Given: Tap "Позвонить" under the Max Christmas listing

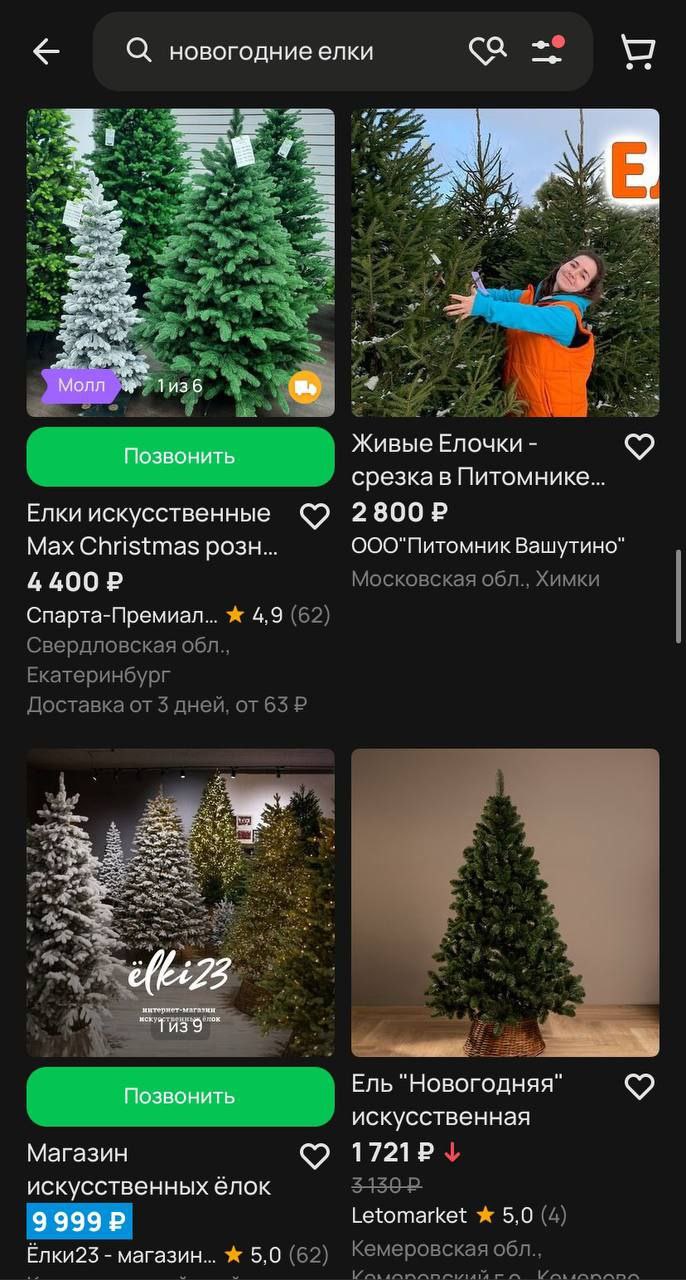Looking at the screenshot, I should 180,457.
